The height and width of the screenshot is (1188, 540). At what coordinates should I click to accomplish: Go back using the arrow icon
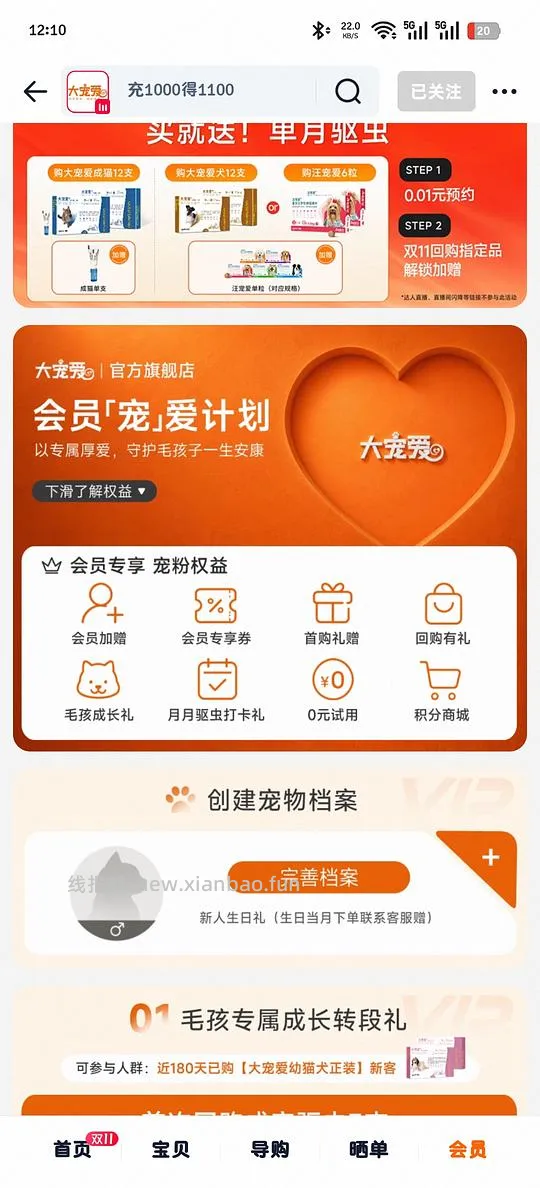pos(35,92)
